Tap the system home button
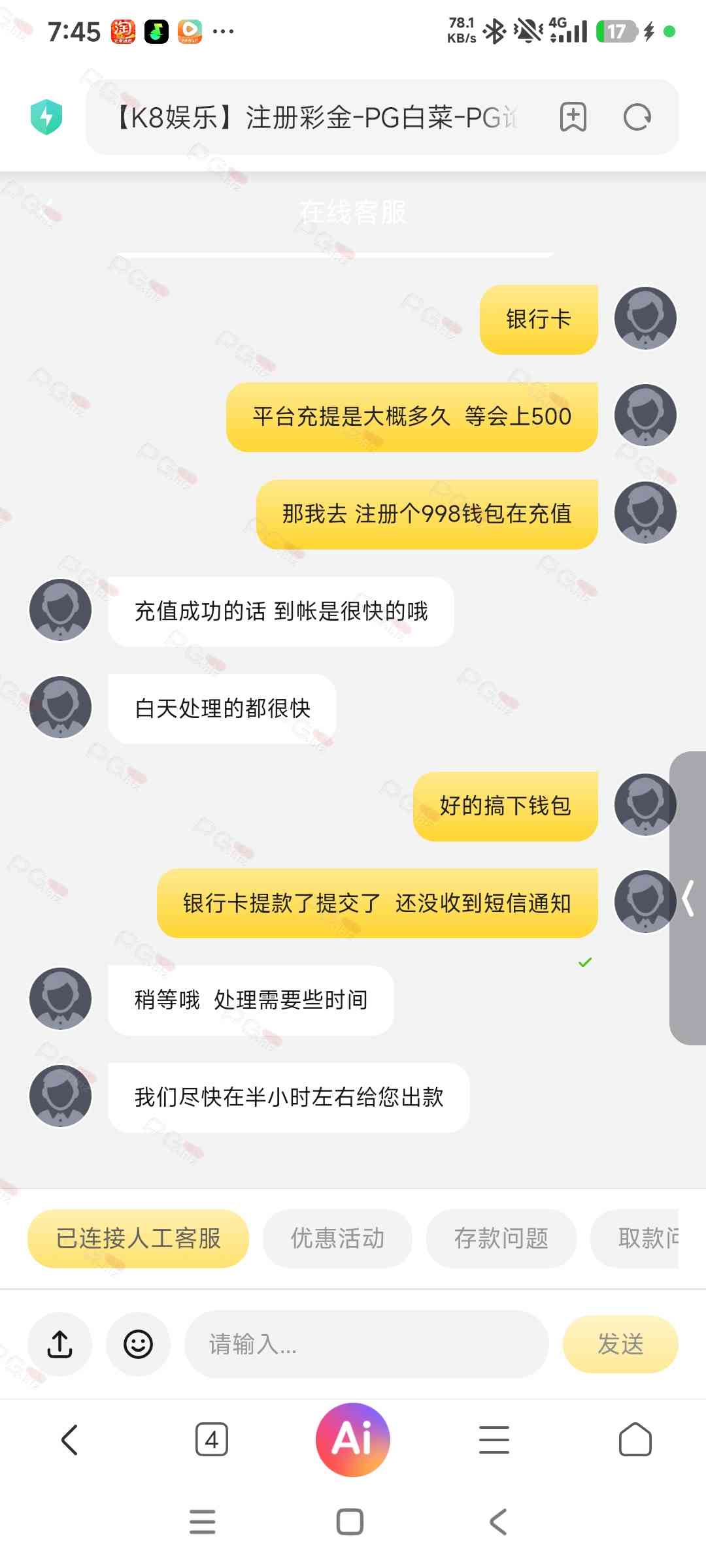 (350, 1522)
